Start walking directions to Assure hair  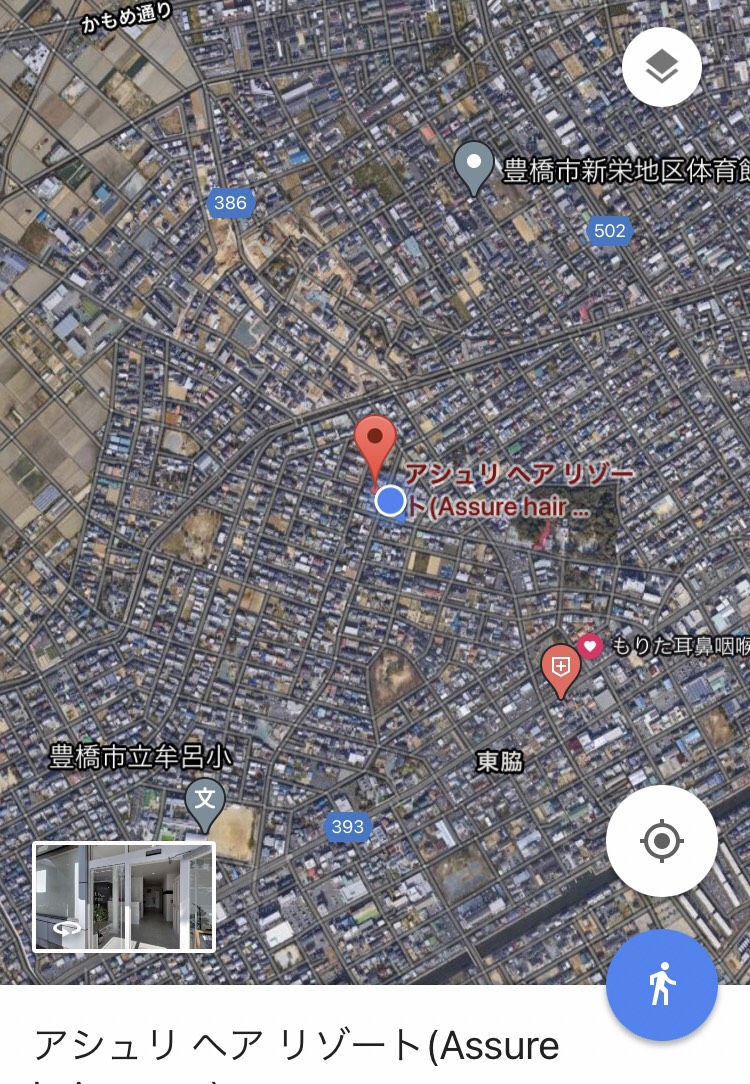pos(661,985)
